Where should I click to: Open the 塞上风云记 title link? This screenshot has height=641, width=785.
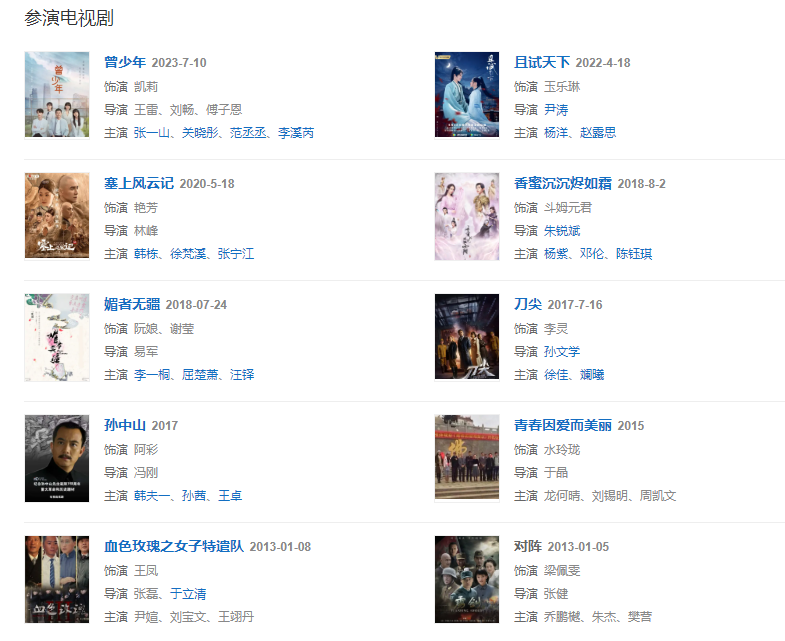click(x=139, y=184)
